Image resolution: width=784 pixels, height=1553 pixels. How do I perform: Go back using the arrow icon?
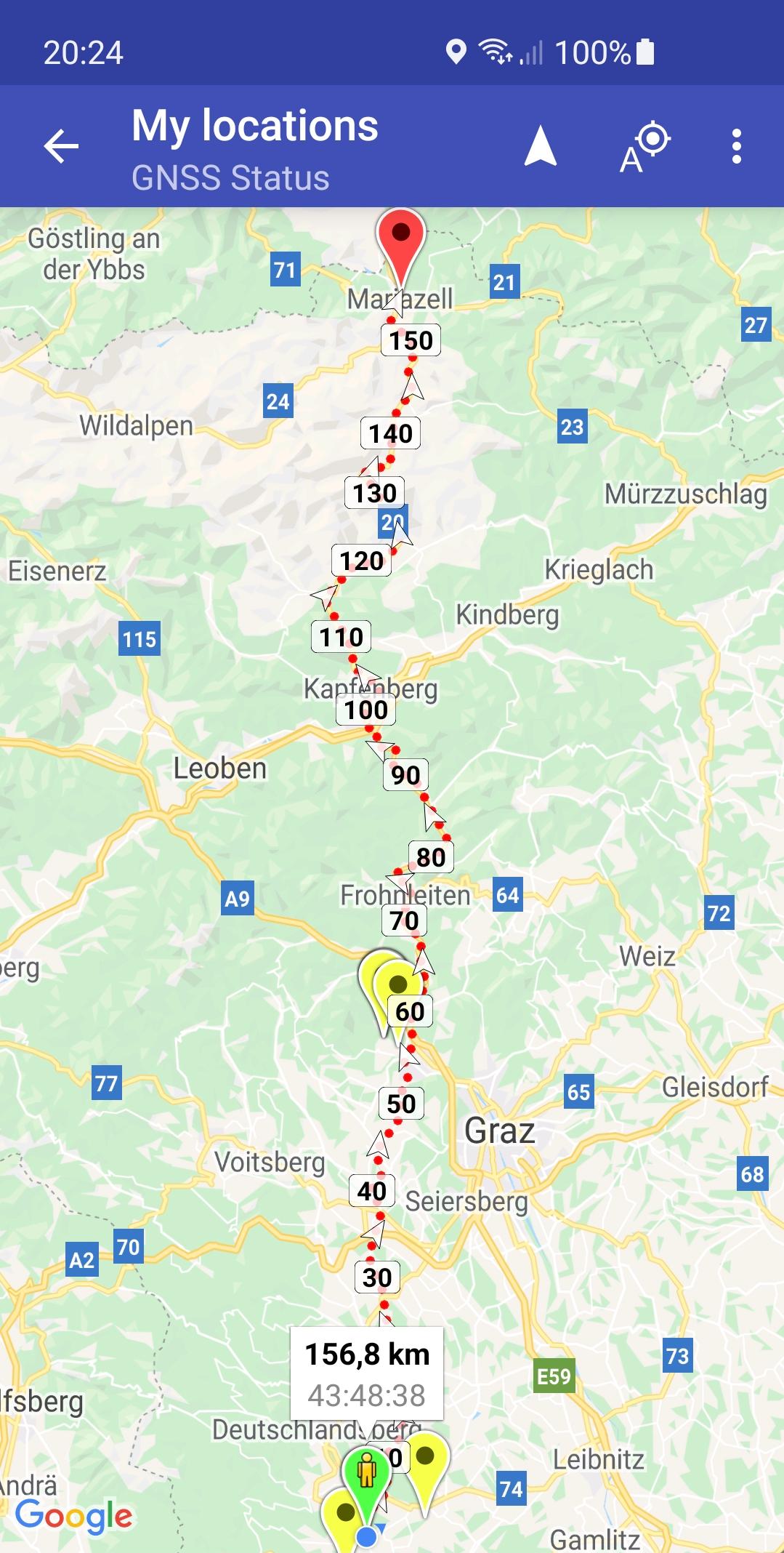click(x=61, y=146)
